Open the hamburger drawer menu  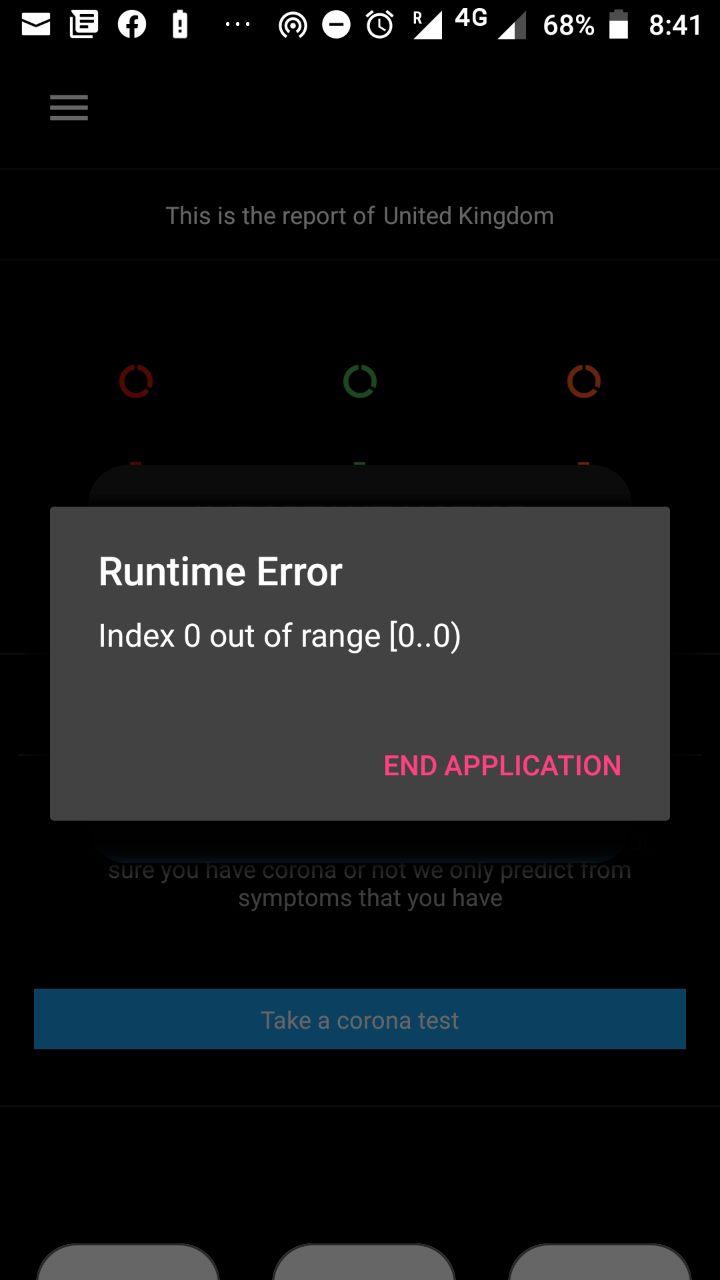pos(69,108)
